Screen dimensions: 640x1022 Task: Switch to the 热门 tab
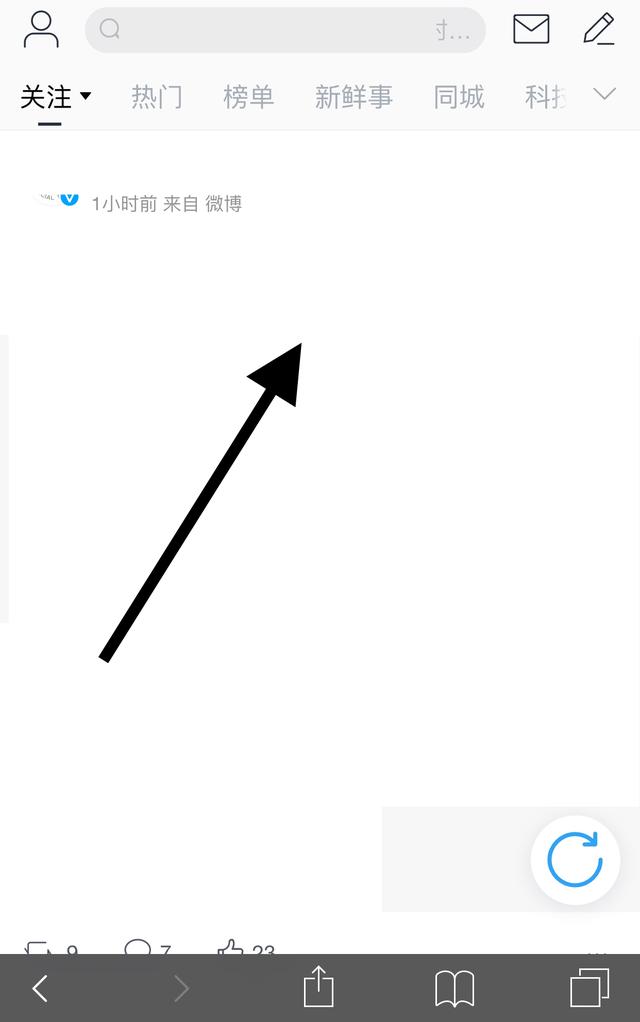[x=157, y=97]
